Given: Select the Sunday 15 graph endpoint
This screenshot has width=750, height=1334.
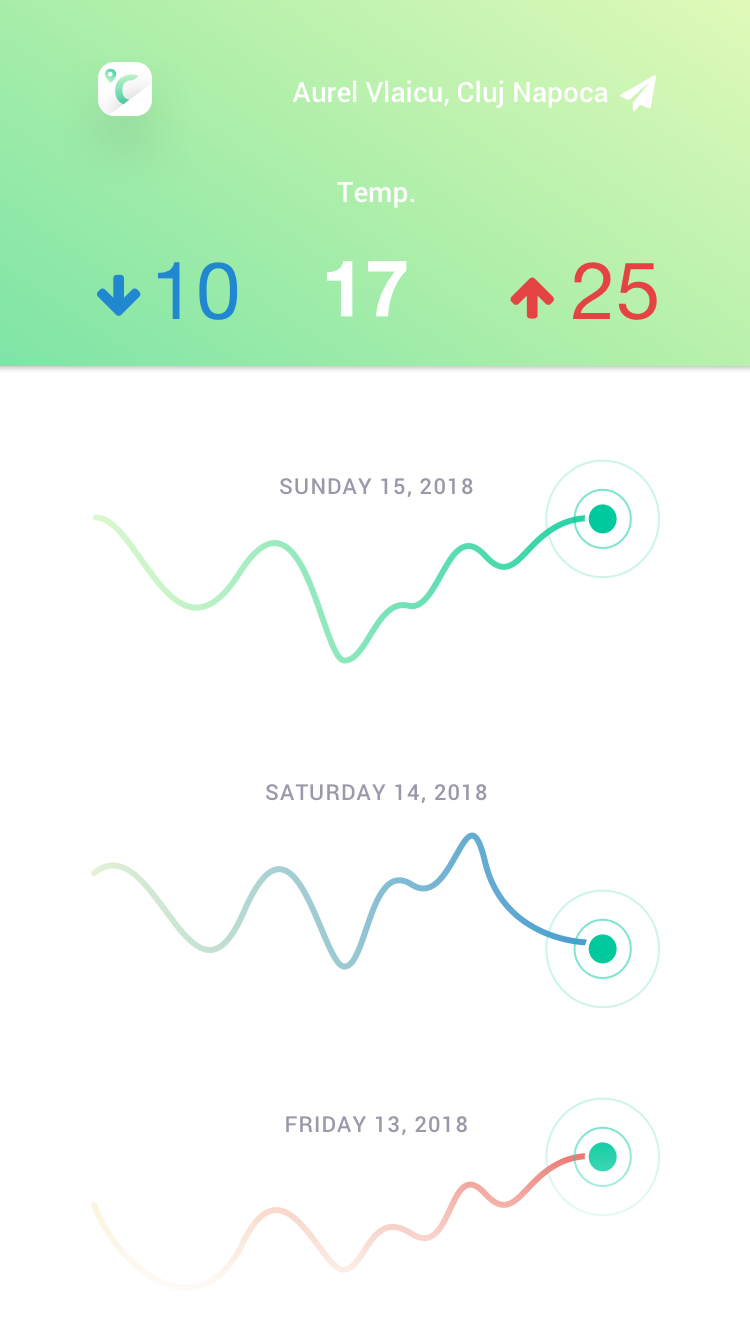Looking at the screenshot, I should tap(602, 519).
